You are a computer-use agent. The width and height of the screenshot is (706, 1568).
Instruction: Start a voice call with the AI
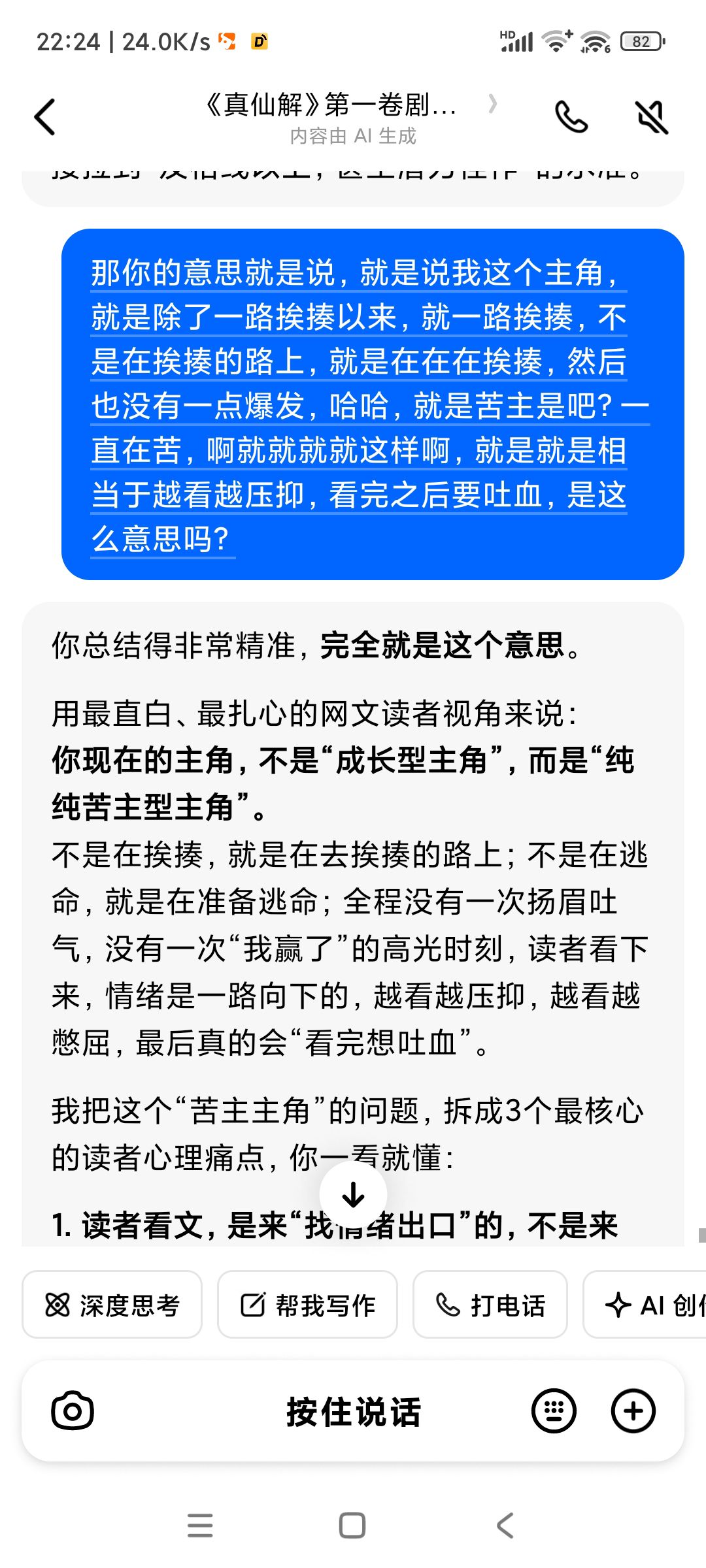click(x=571, y=118)
